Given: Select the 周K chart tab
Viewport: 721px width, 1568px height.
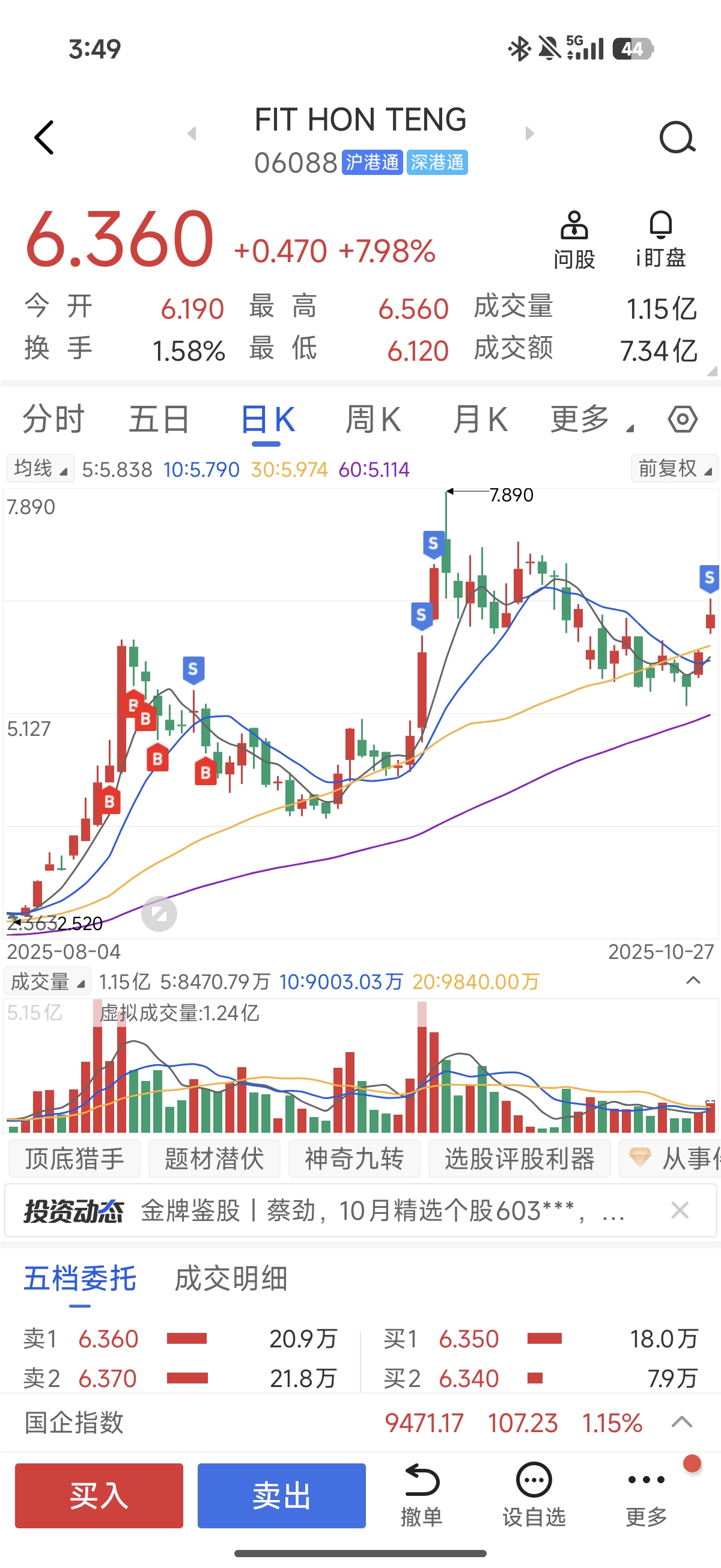Looking at the screenshot, I should point(373,420).
